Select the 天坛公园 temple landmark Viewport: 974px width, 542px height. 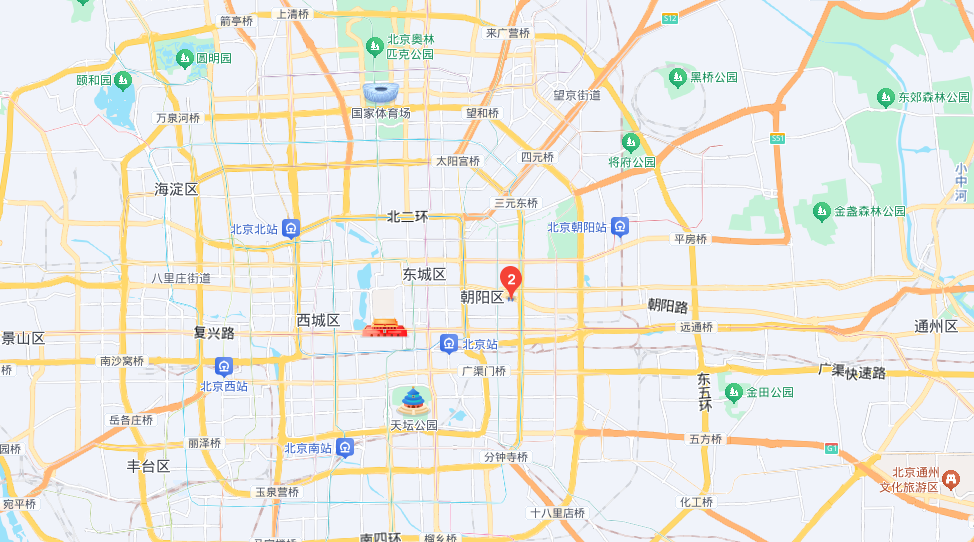tap(413, 402)
